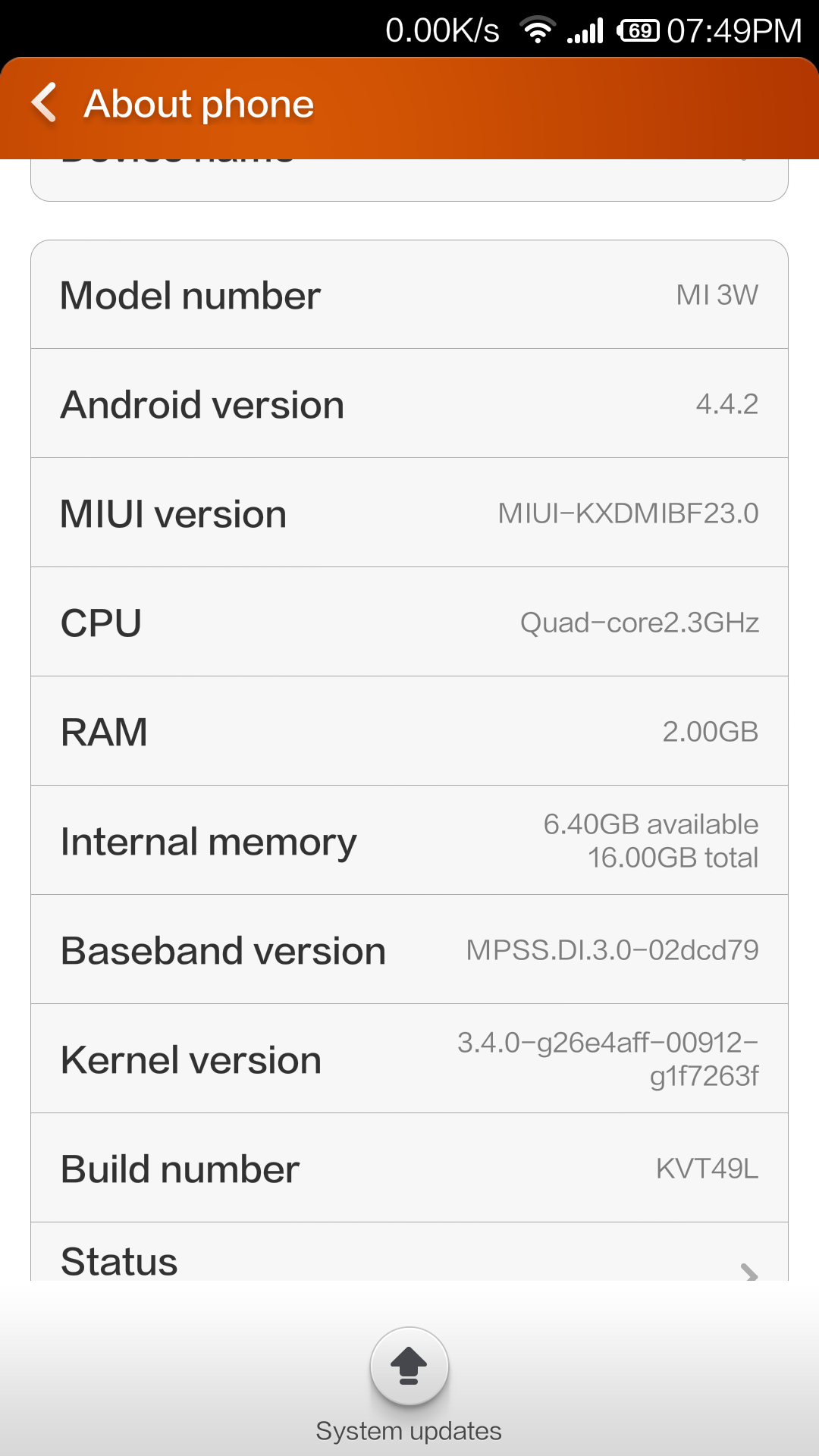Tap the Android version row
Viewport: 819px width, 1456px height.
coord(409,403)
